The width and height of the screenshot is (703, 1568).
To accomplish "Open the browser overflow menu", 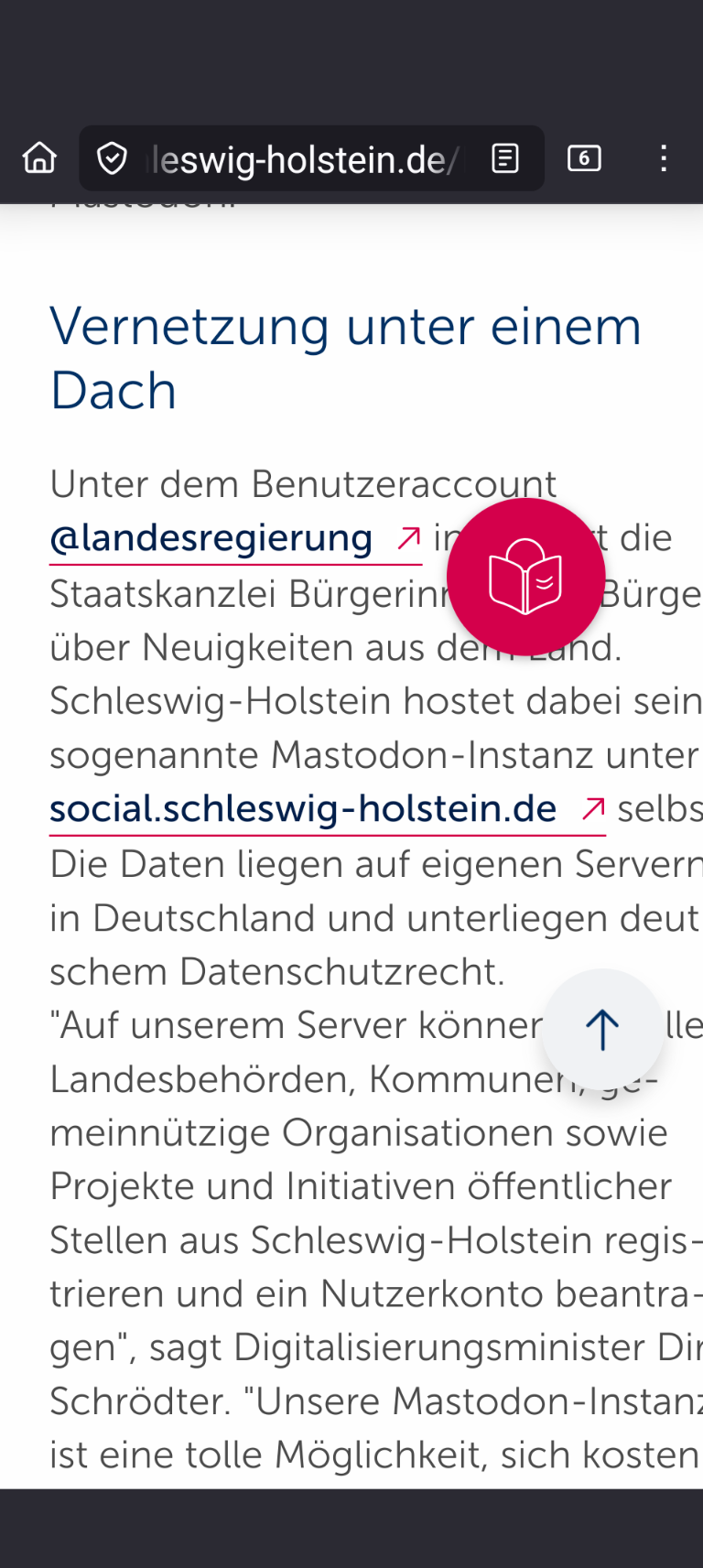I will pyautogui.click(x=664, y=158).
